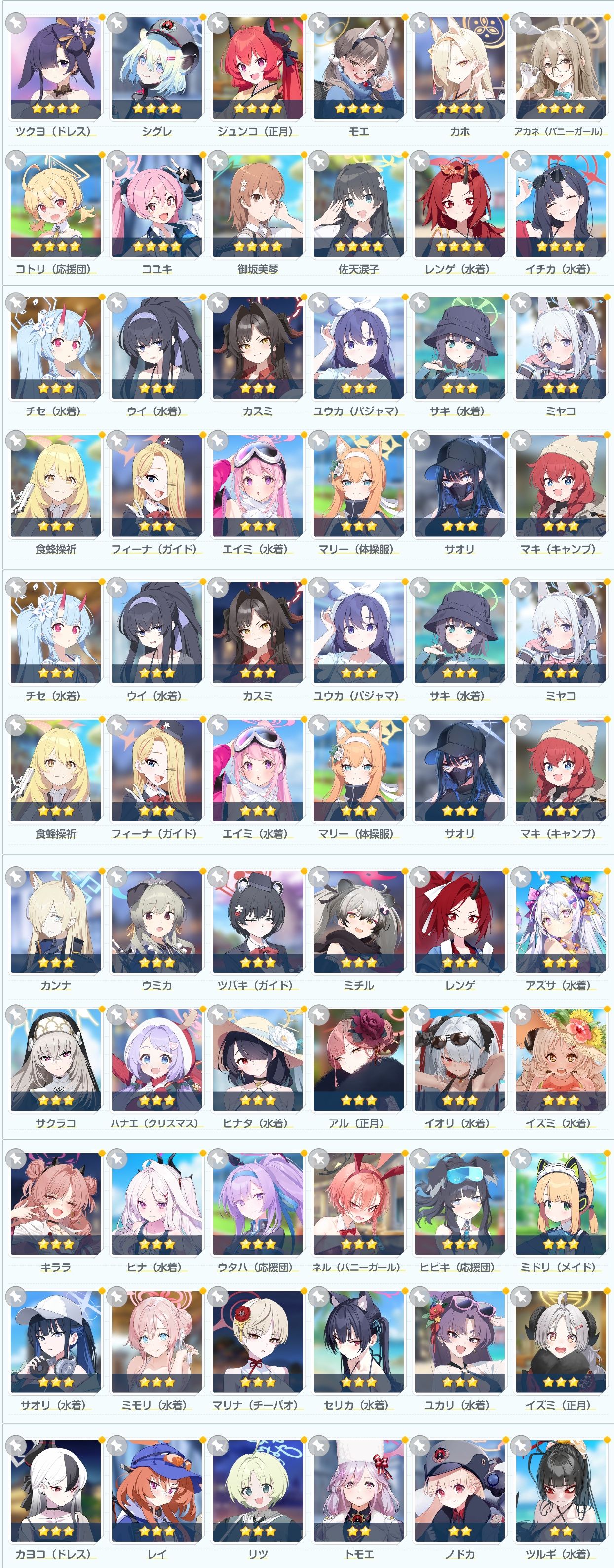This screenshot has height=1568, width=614.
Task: Tap the pin icon on the ハナエ（クリスマス） card
Action: click(116, 1014)
